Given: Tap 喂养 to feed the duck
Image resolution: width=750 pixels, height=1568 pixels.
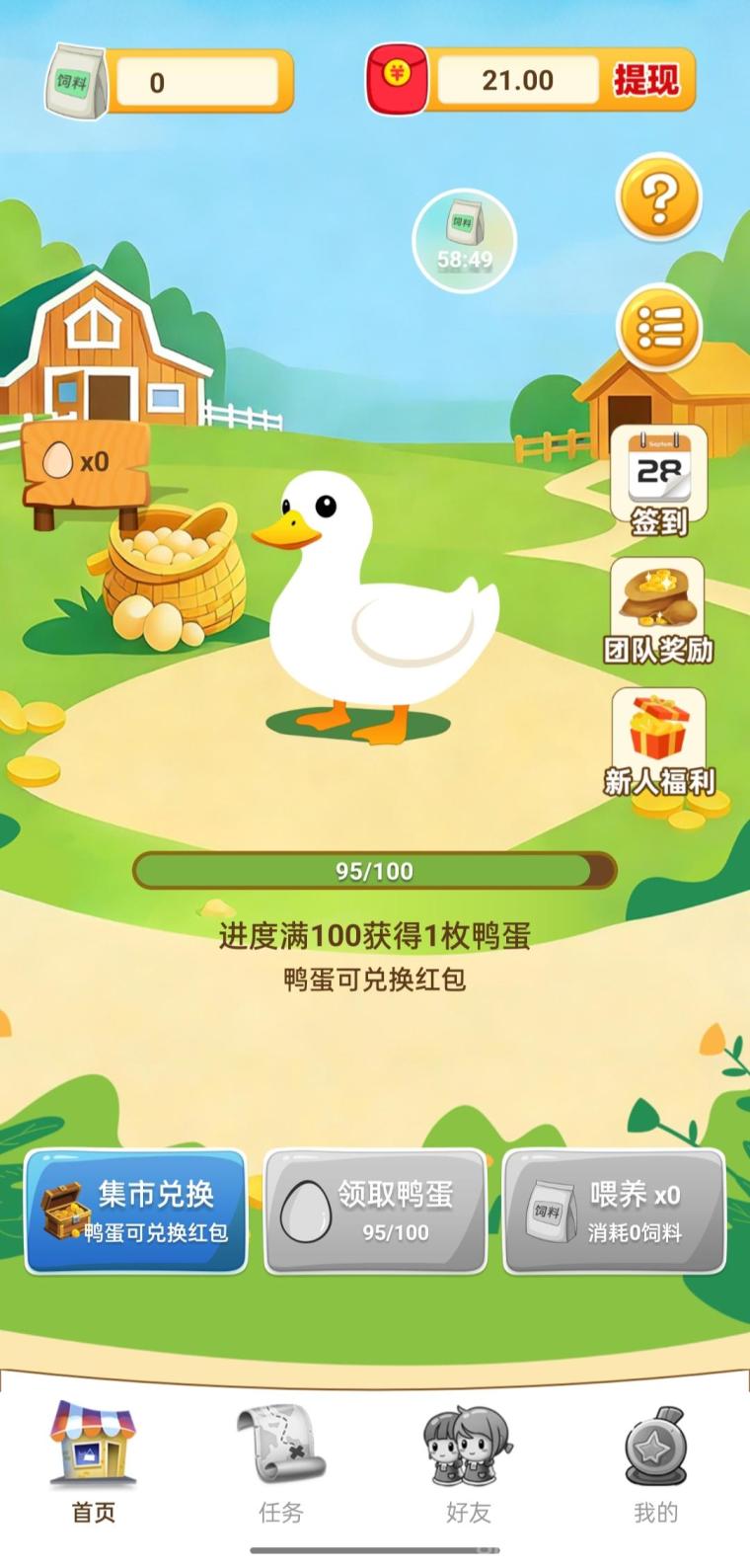Looking at the screenshot, I should (x=614, y=1211).
